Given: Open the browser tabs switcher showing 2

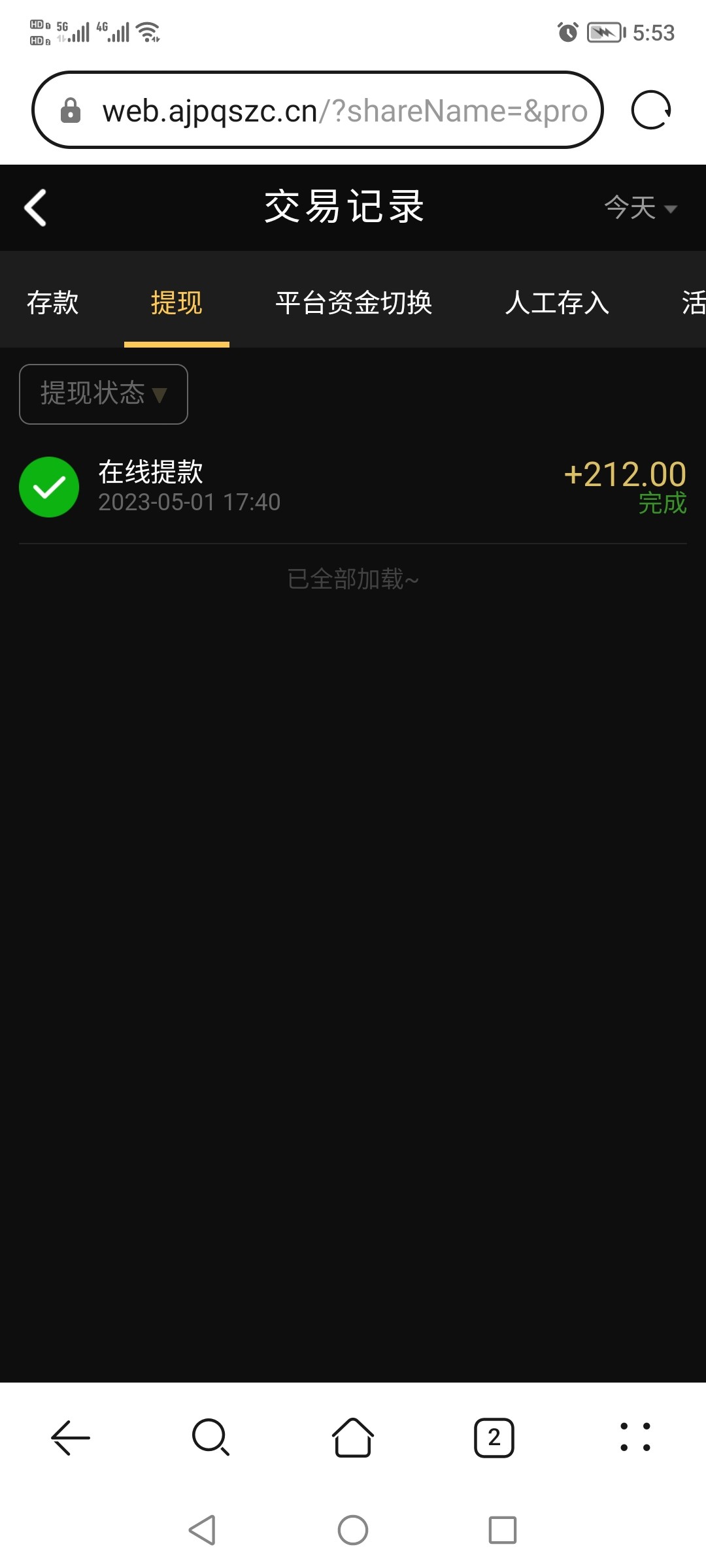Looking at the screenshot, I should 494,1437.
